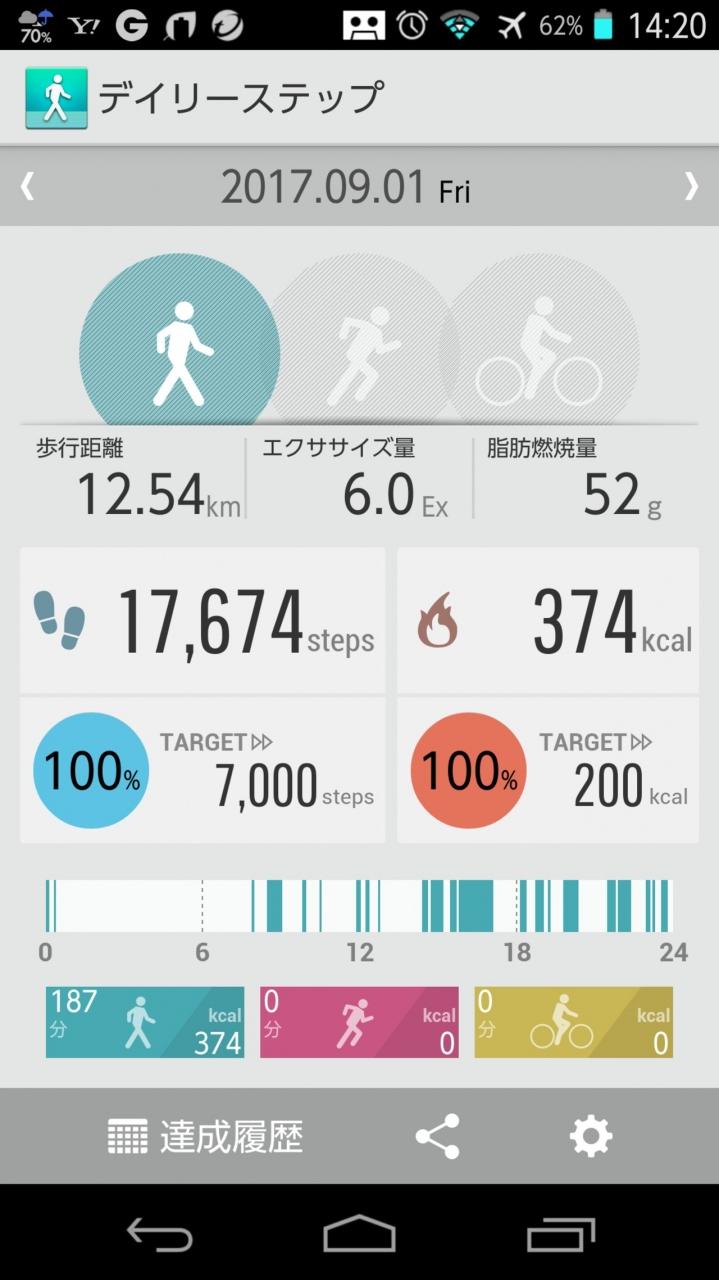Image resolution: width=719 pixels, height=1280 pixels.
Task: Select the walking activity circle
Action: 179,341
